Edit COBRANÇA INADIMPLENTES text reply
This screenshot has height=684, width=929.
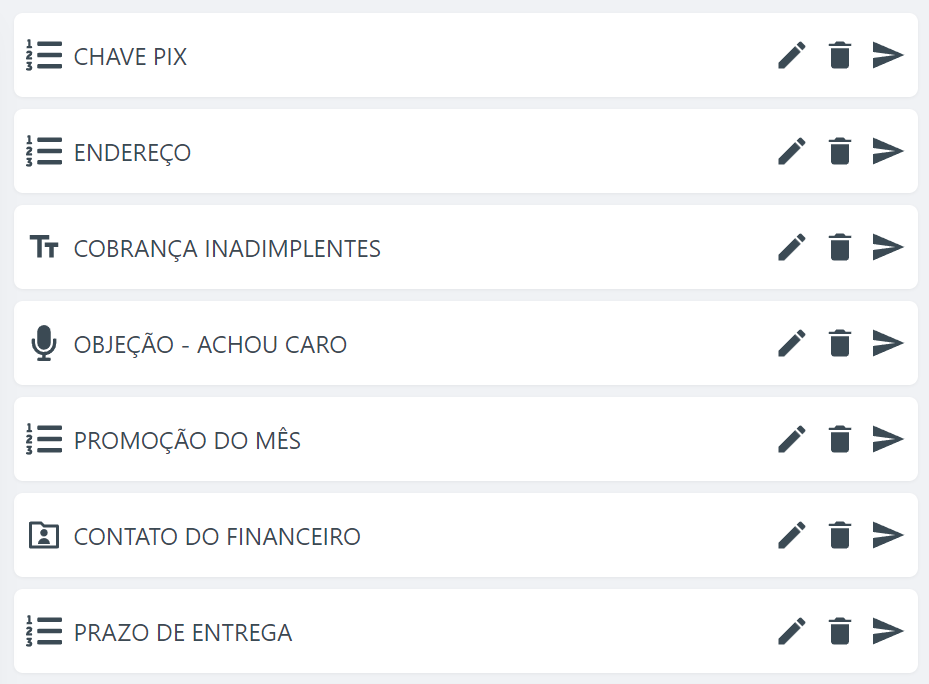coord(791,248)
